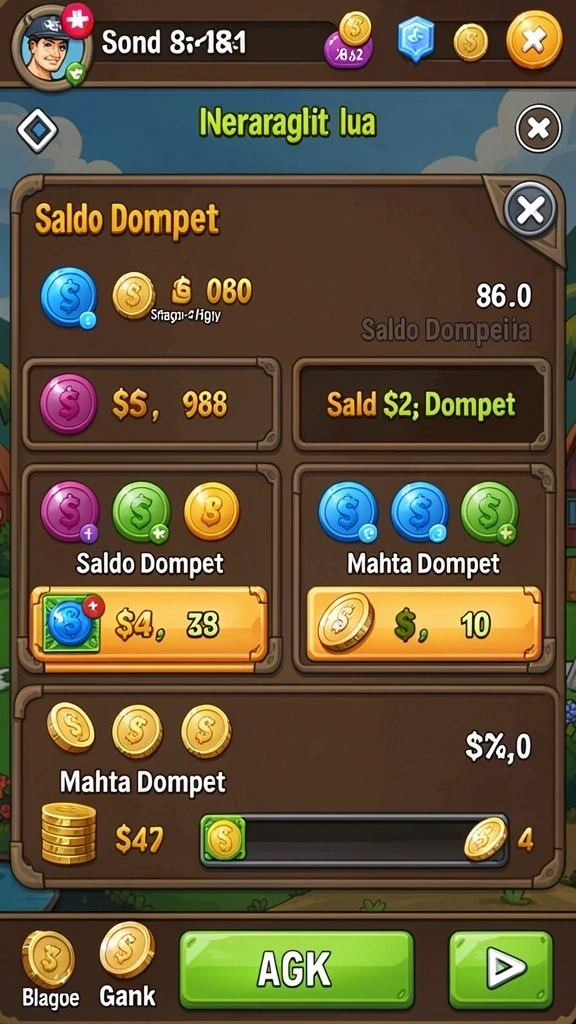Open the $5, 988 purple coin box
The height and width of the screenshot is (1024, 576).
pos(152,404)
